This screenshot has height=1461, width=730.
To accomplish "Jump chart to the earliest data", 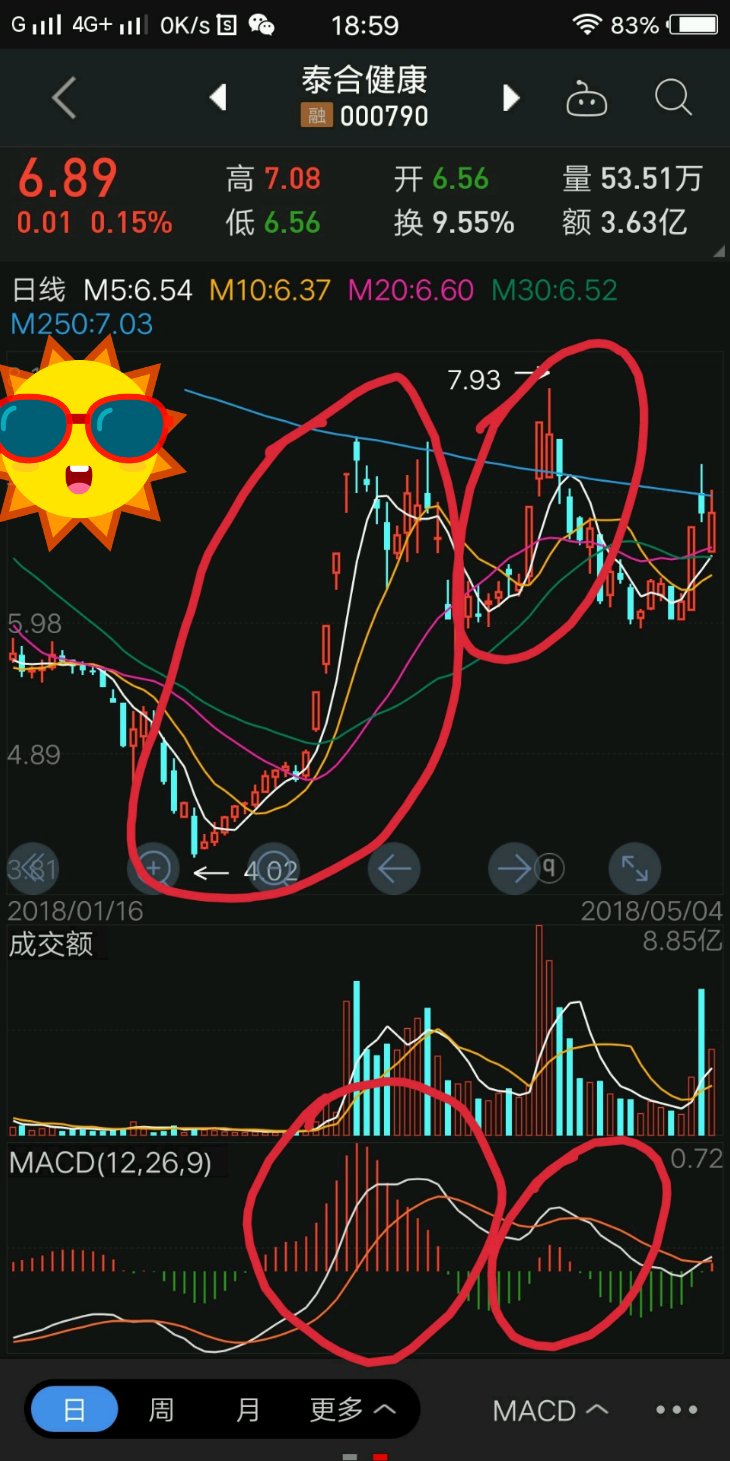I will [33, 868].
